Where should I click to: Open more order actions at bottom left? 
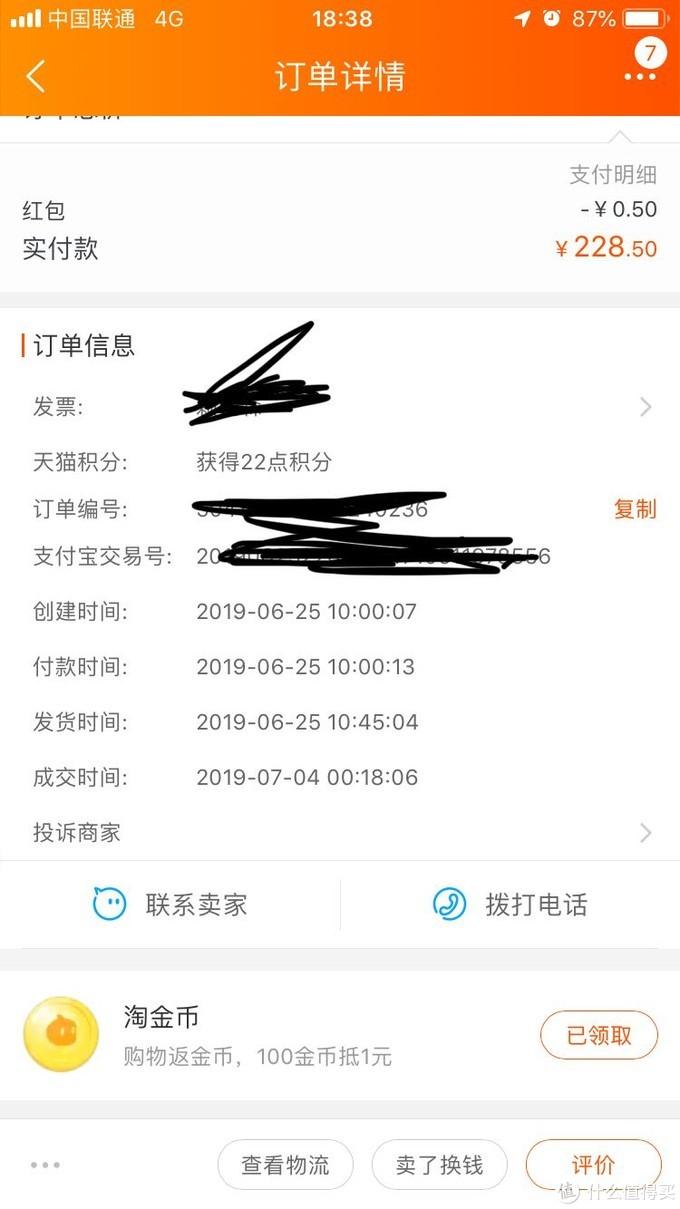click(45, 1165)
